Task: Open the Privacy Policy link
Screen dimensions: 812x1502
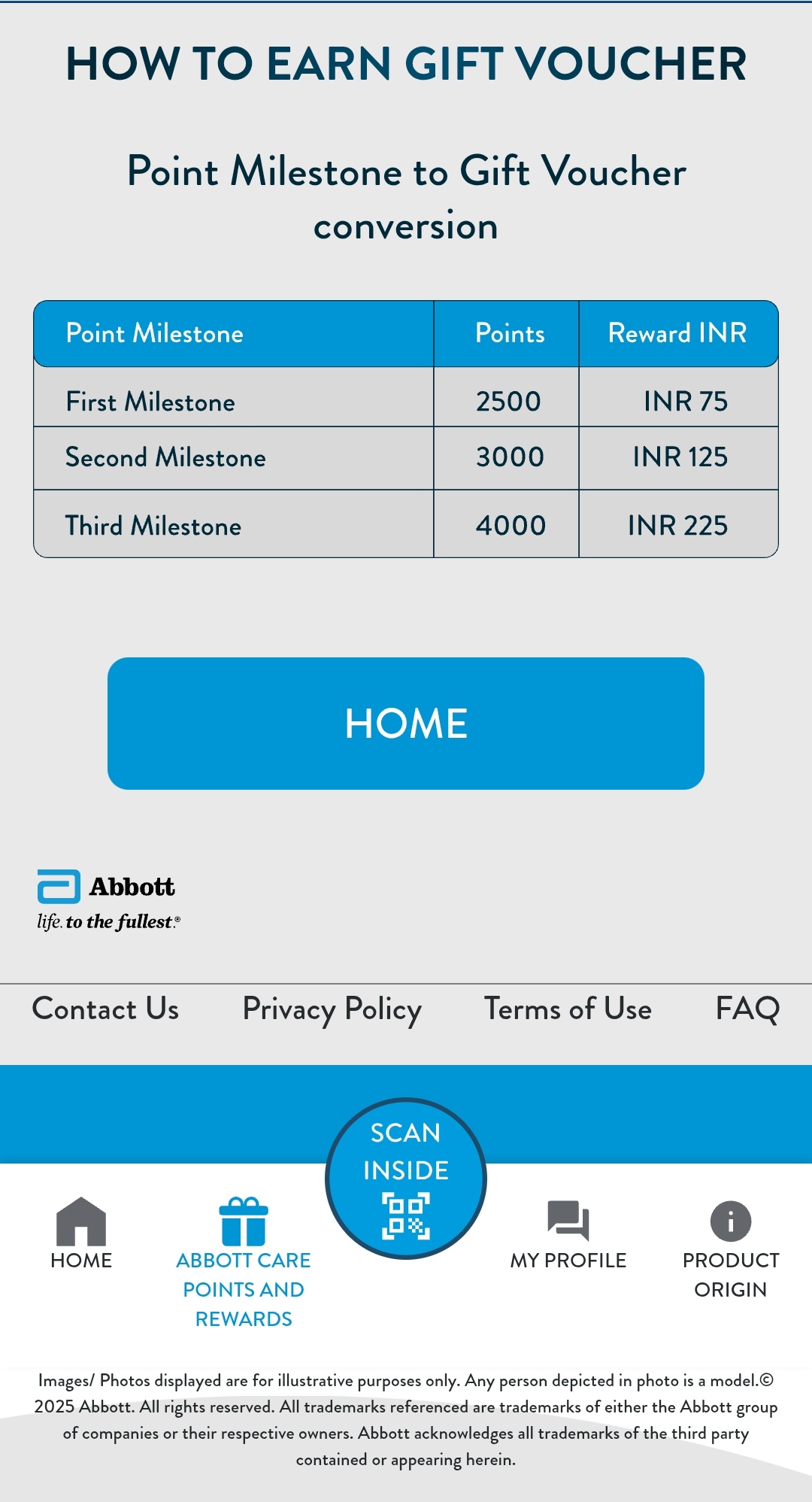Action: point(332,1009)
